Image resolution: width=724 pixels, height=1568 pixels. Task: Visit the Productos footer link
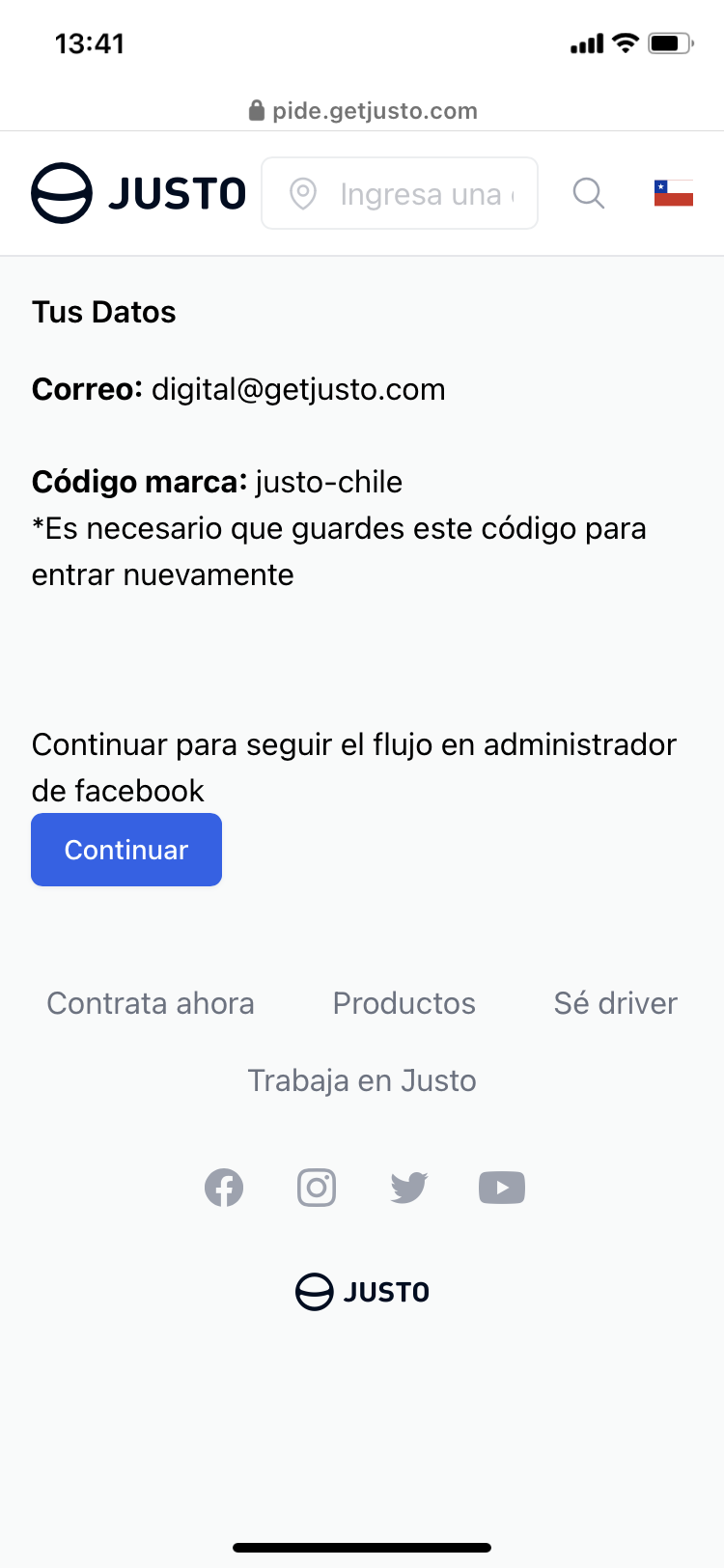[404, 1003]
